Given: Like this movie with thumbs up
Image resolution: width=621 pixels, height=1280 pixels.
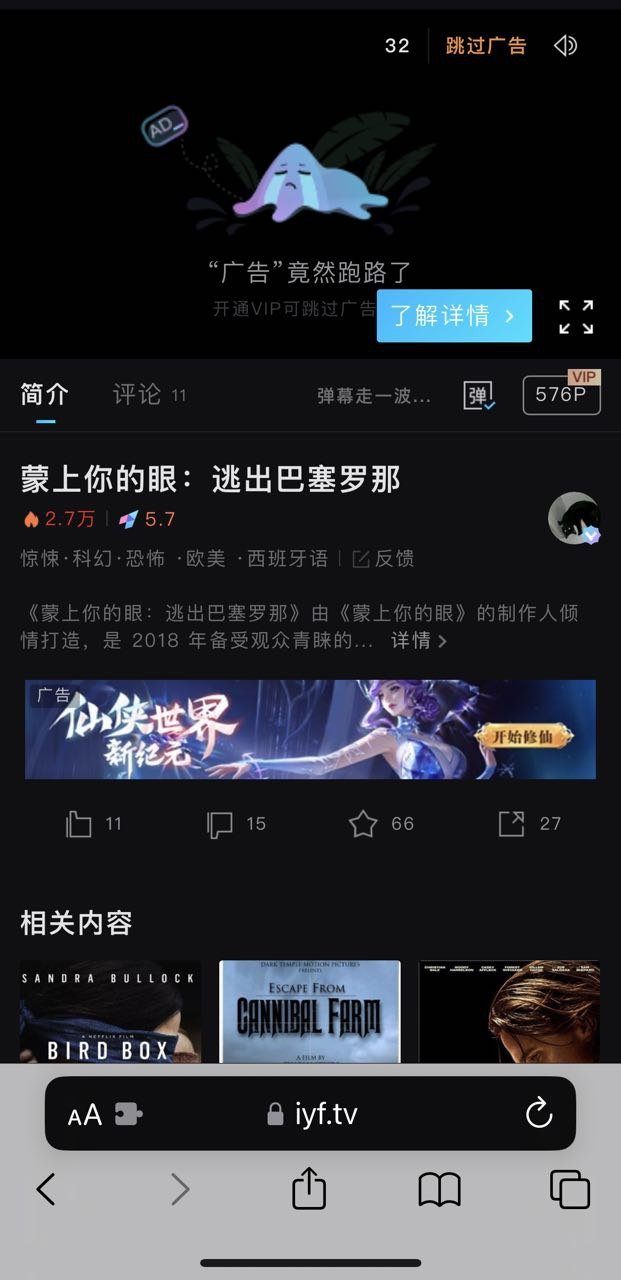Looking at the screenshot, I should [79, 824].
